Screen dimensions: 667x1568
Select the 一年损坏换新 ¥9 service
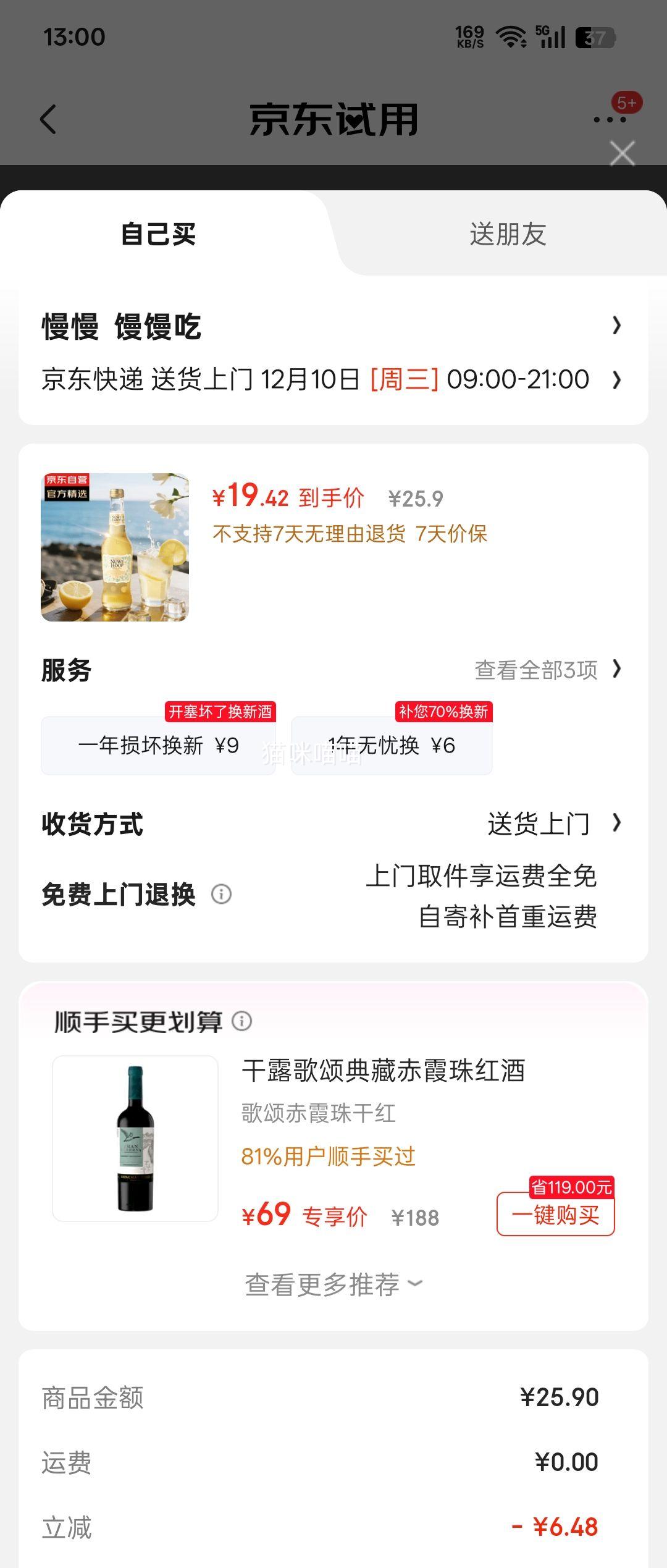[158, 745]
